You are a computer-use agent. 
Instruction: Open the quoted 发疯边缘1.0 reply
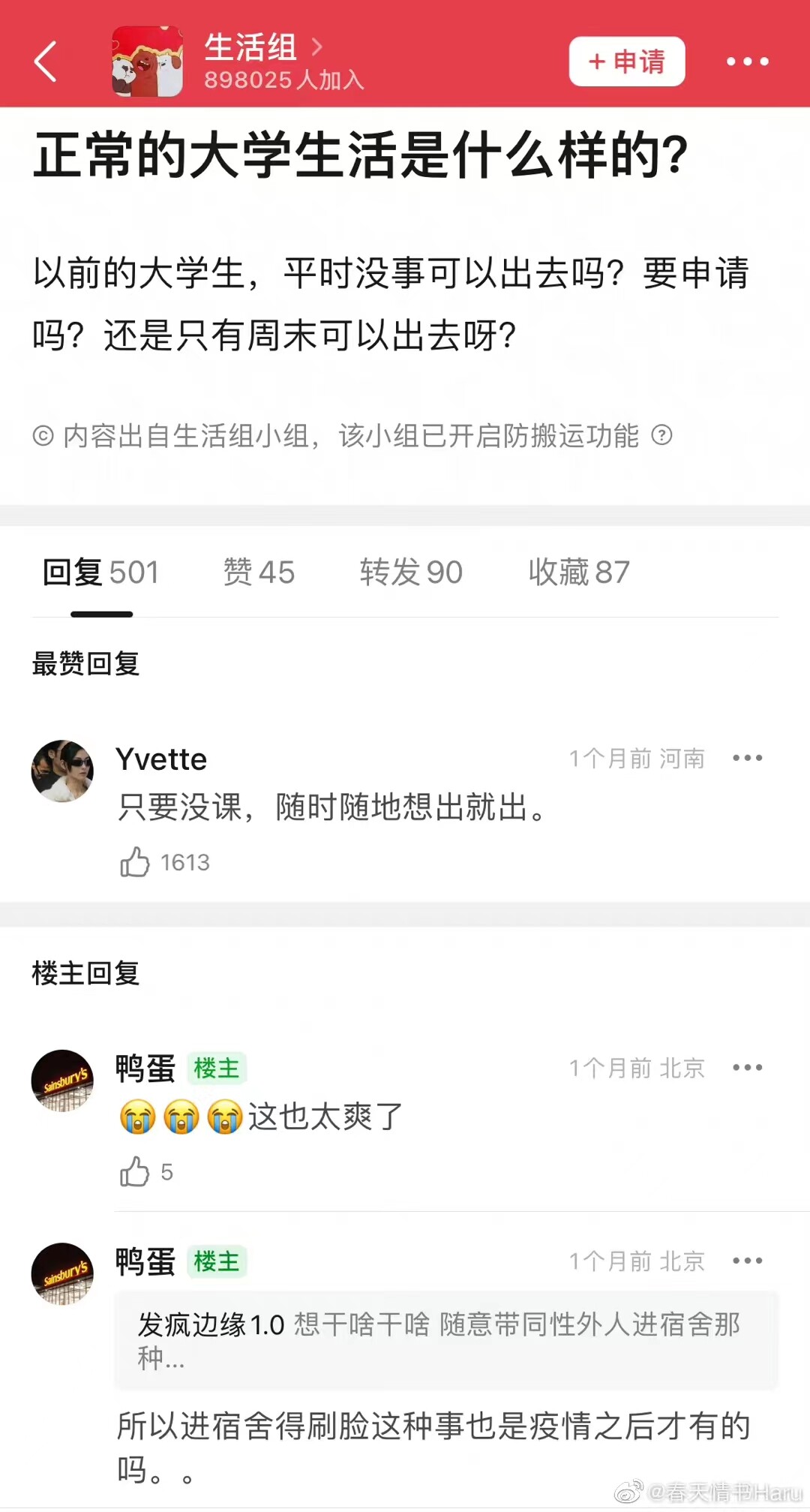[445, 1340]
